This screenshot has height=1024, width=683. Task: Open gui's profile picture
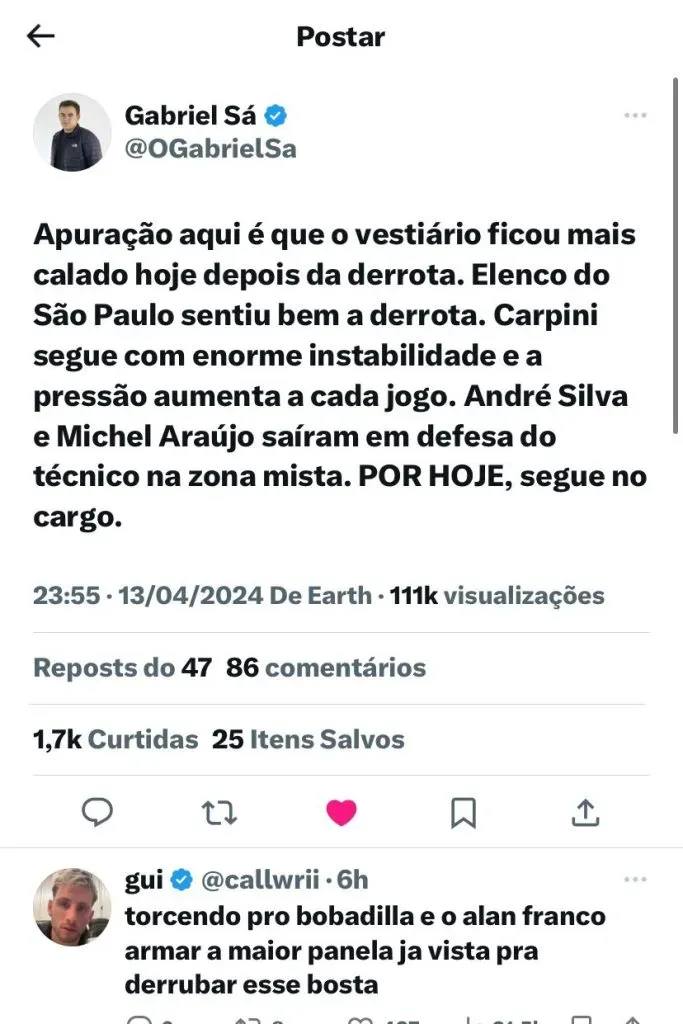coord(72,907)
